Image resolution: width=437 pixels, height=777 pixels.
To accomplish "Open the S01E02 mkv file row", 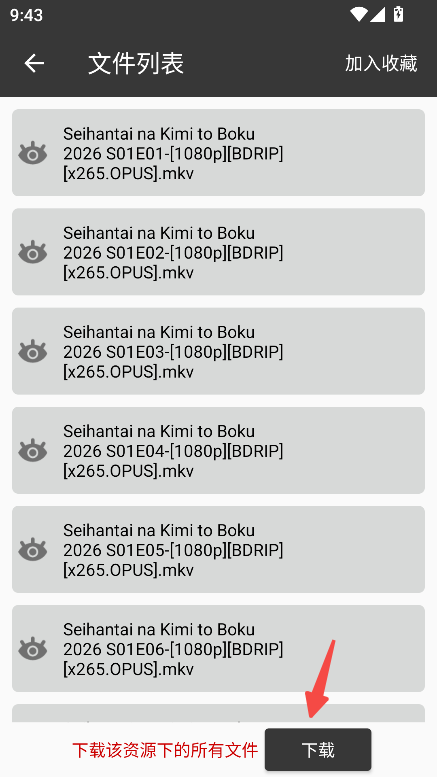I will tap(218, 252).
